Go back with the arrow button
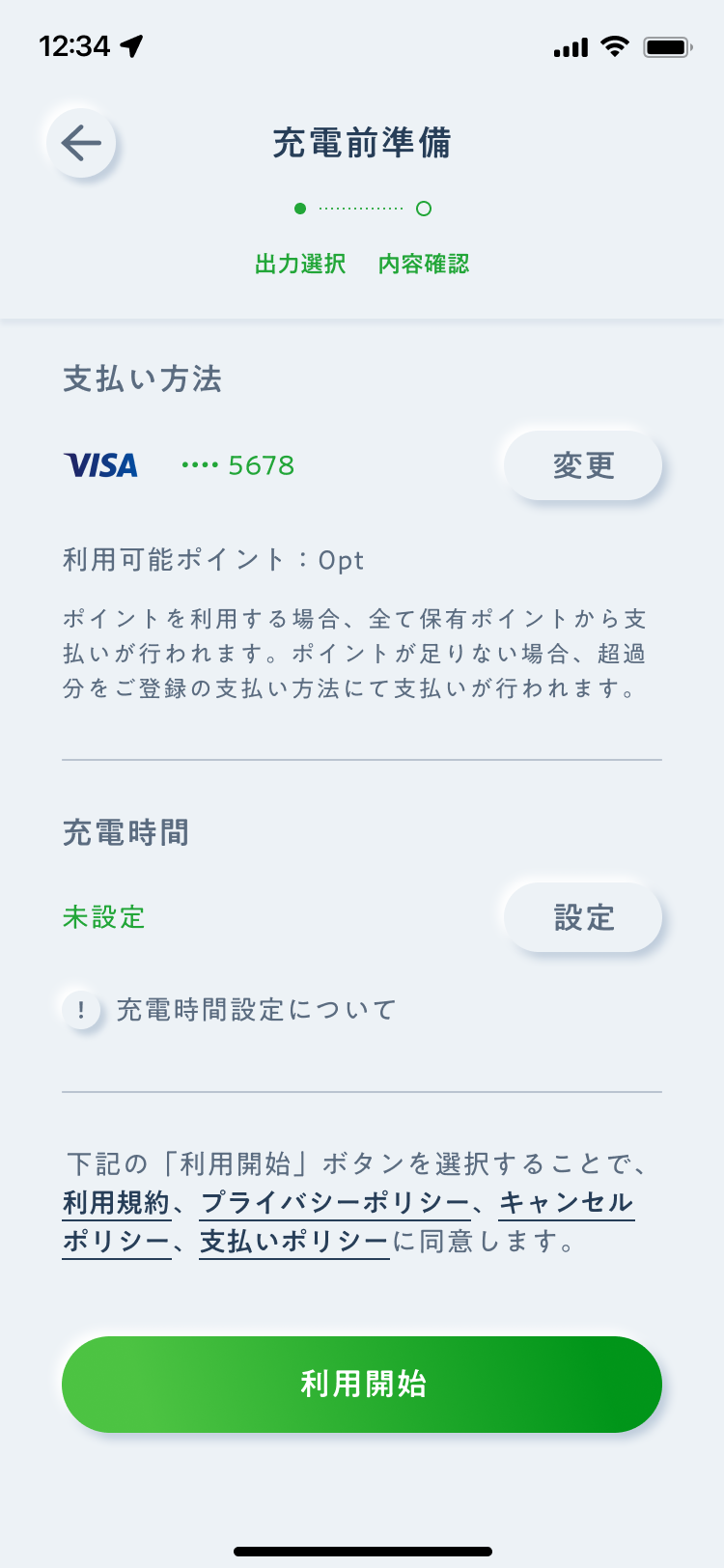 coord(81,143)
